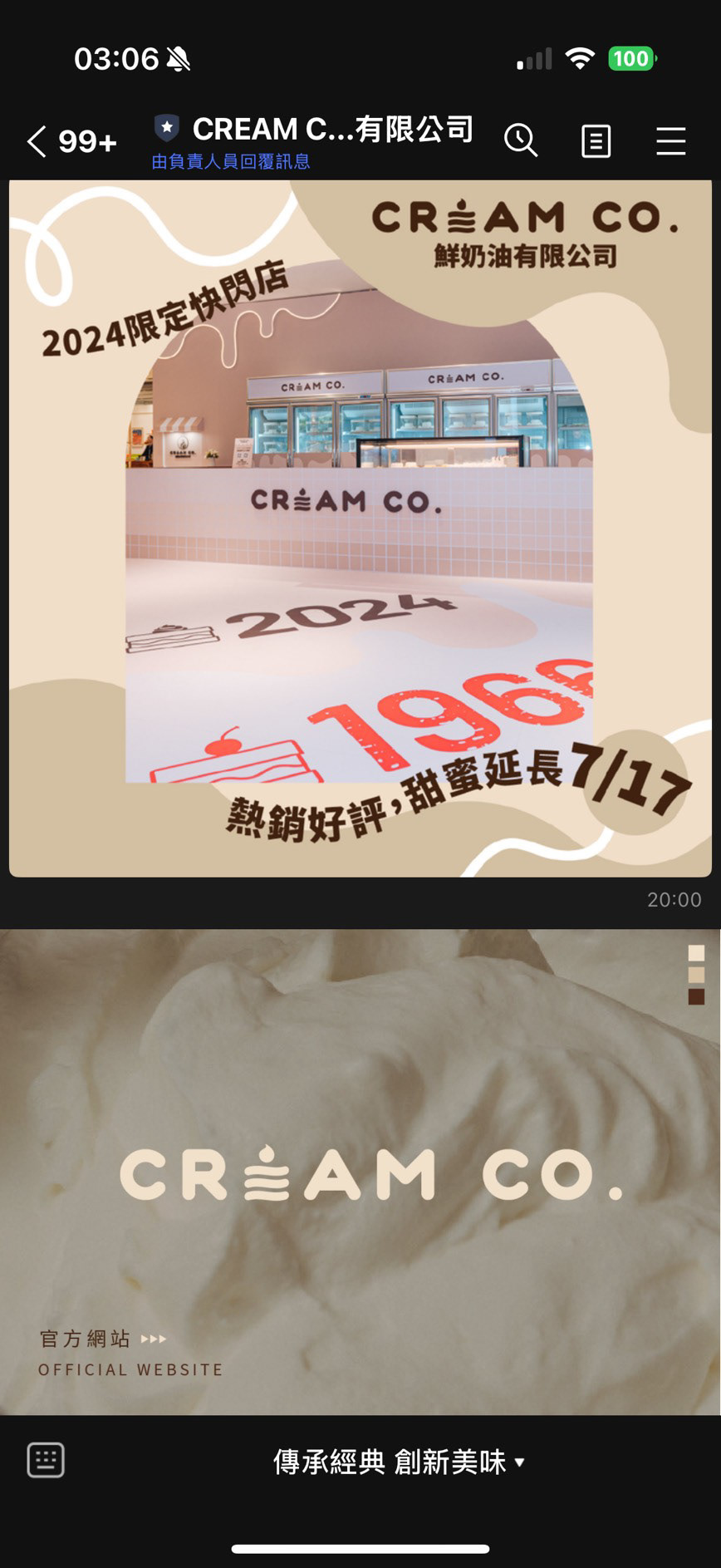Collapse the 傳承經典 創新美味 rich menu
This screenshot has width=721, height=1568.
[x=399, y=1462]
